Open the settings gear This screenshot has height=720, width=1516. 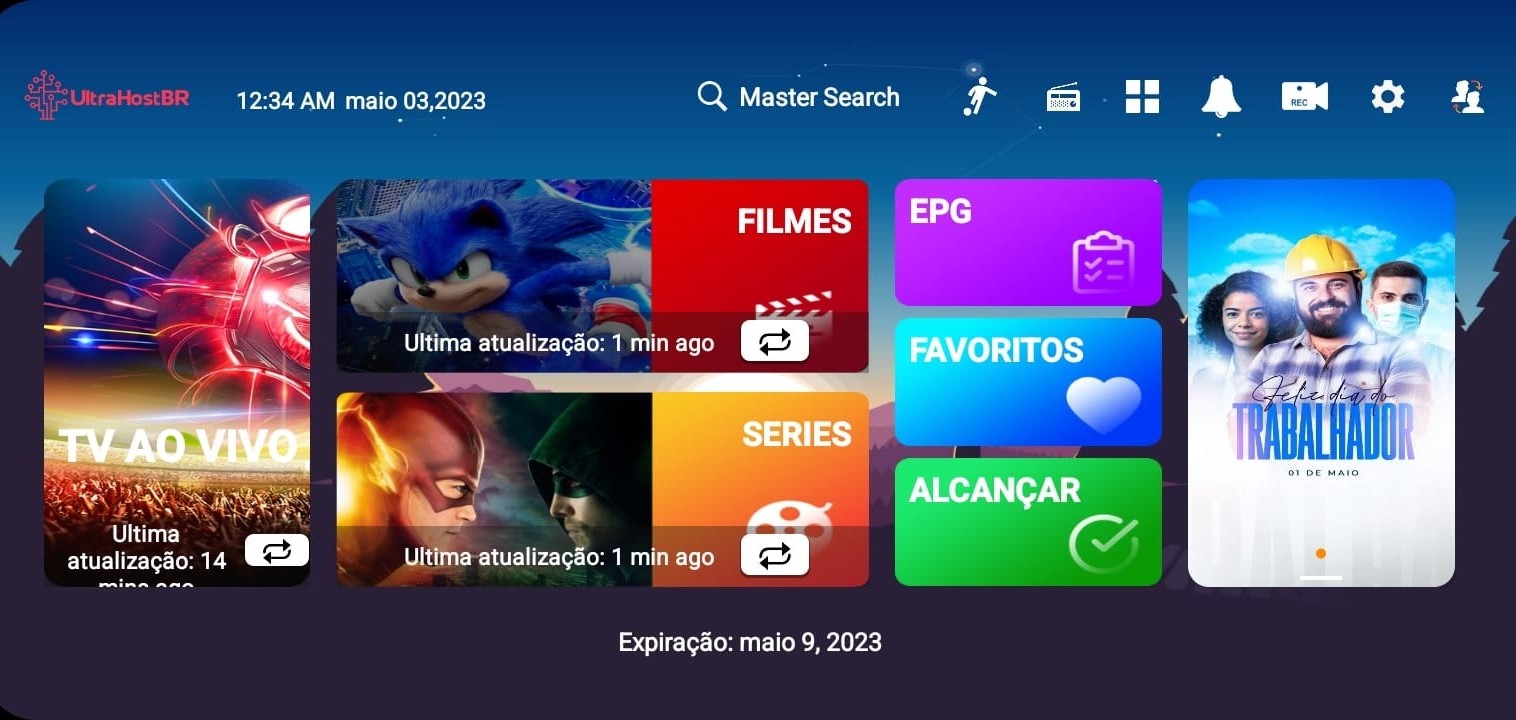(x=1387, y=97)
